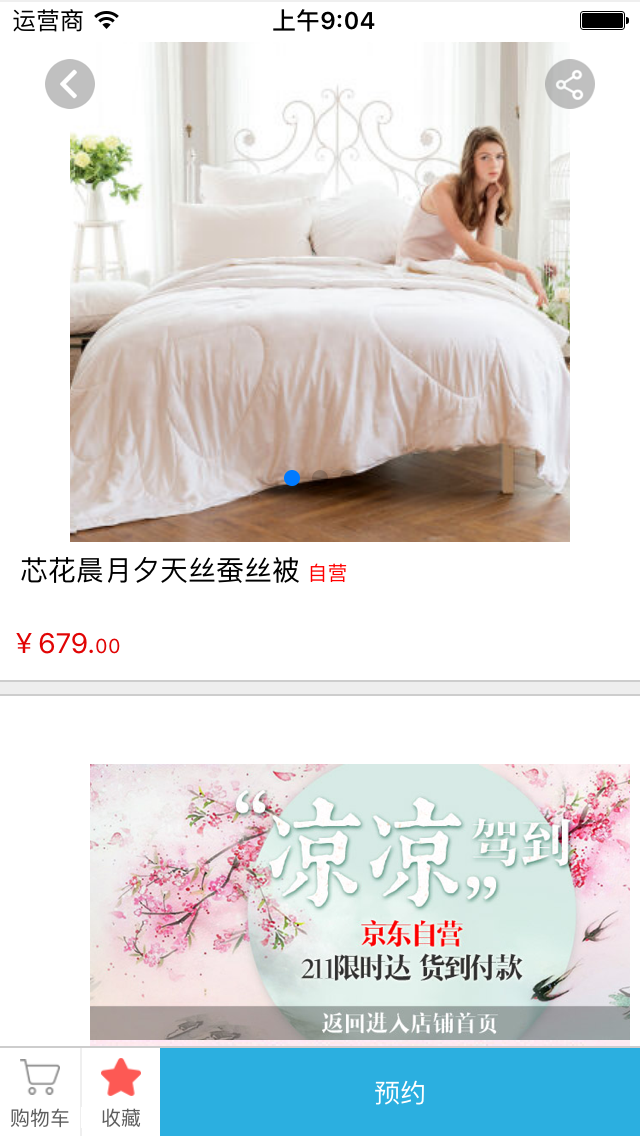This screenshot has height=1136, width=640.
Task: Share this silk quilt product
Action: [x=570, y=84]
